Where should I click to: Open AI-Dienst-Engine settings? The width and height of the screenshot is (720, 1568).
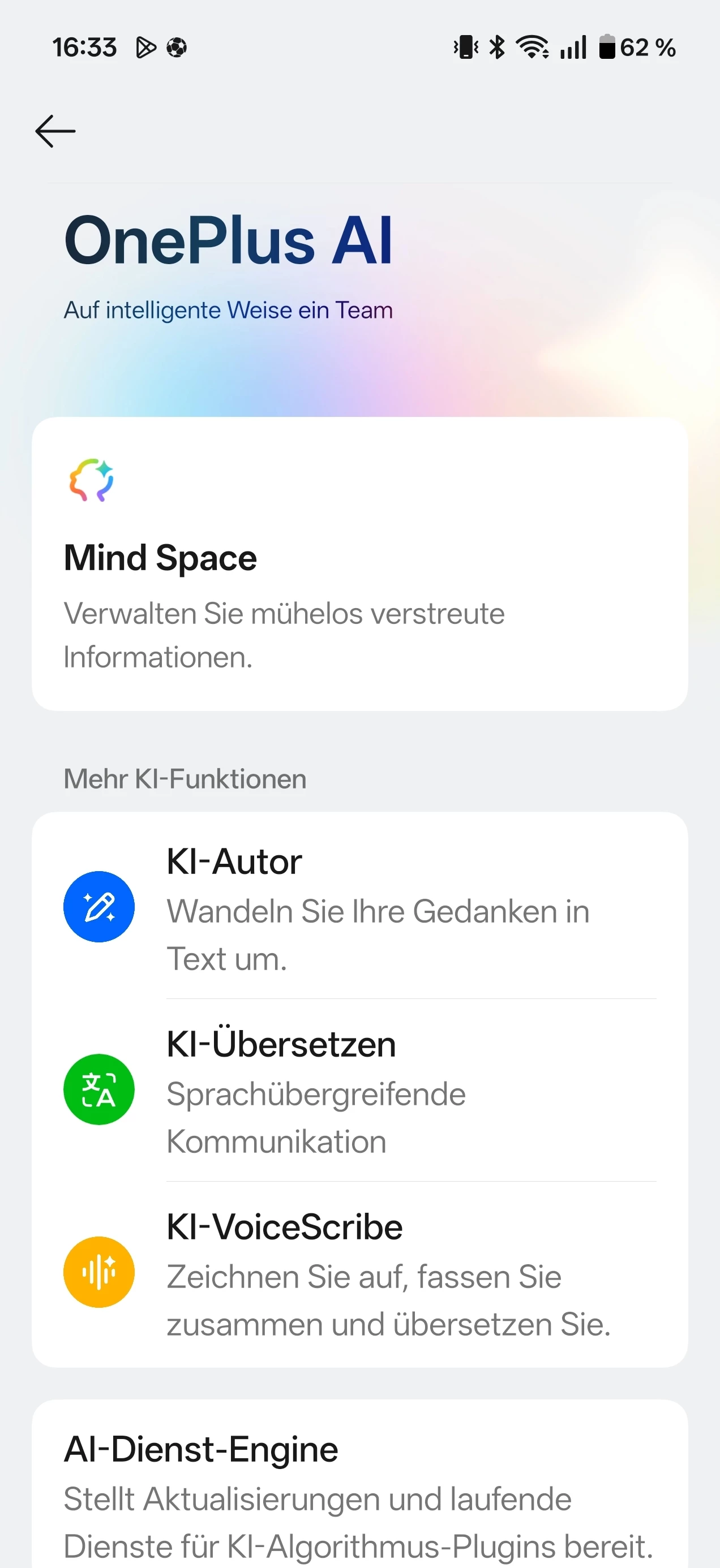[359, 1491]
